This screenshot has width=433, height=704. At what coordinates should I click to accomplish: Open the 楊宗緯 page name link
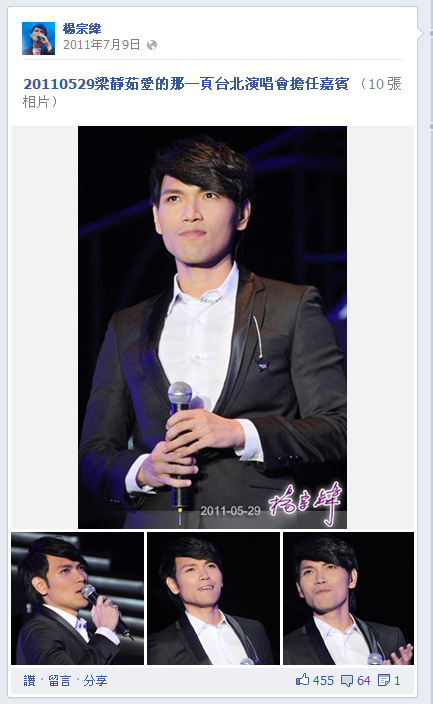click(82, 29)
